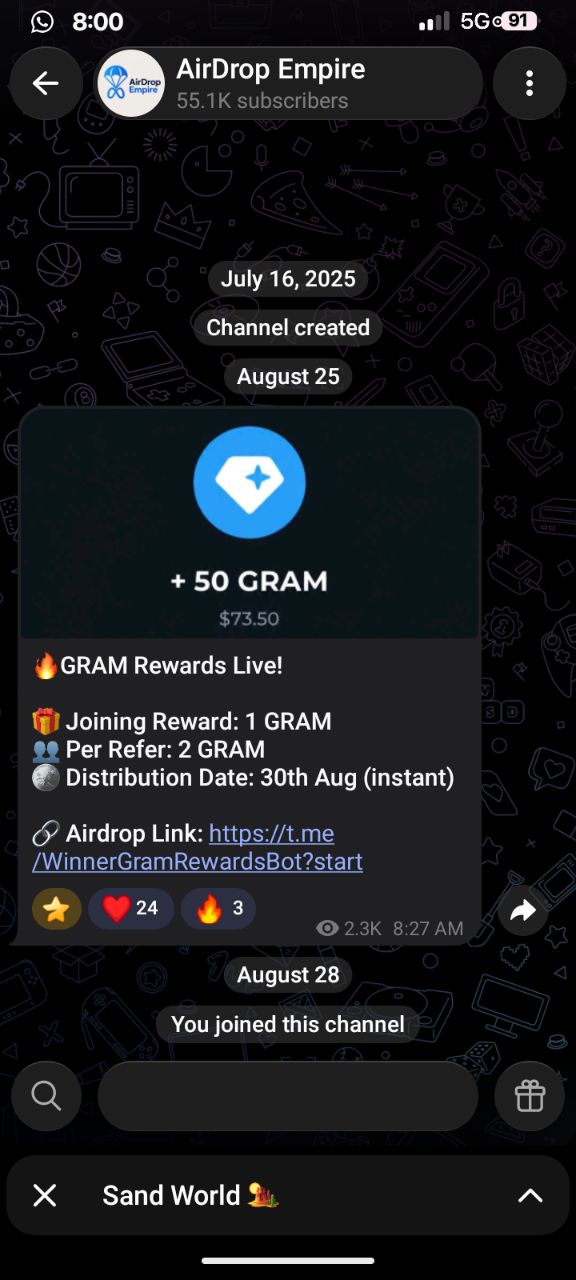The image size is (576, 1280).
Task: Tap the gift icon beside the bottom bar
Action: click(530, 1096)
